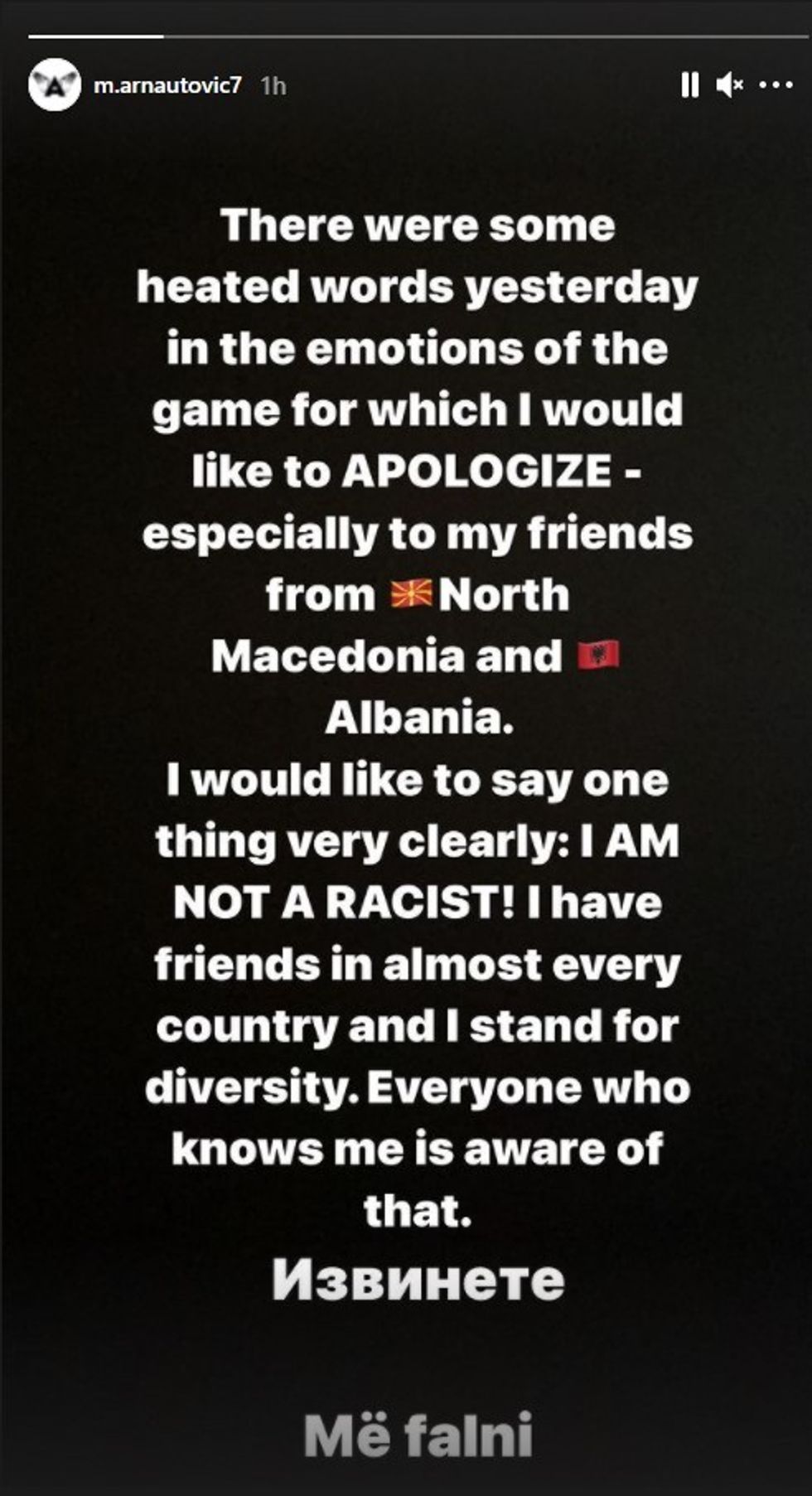Tap the m.arnautovic7 username

click(168, 85)
